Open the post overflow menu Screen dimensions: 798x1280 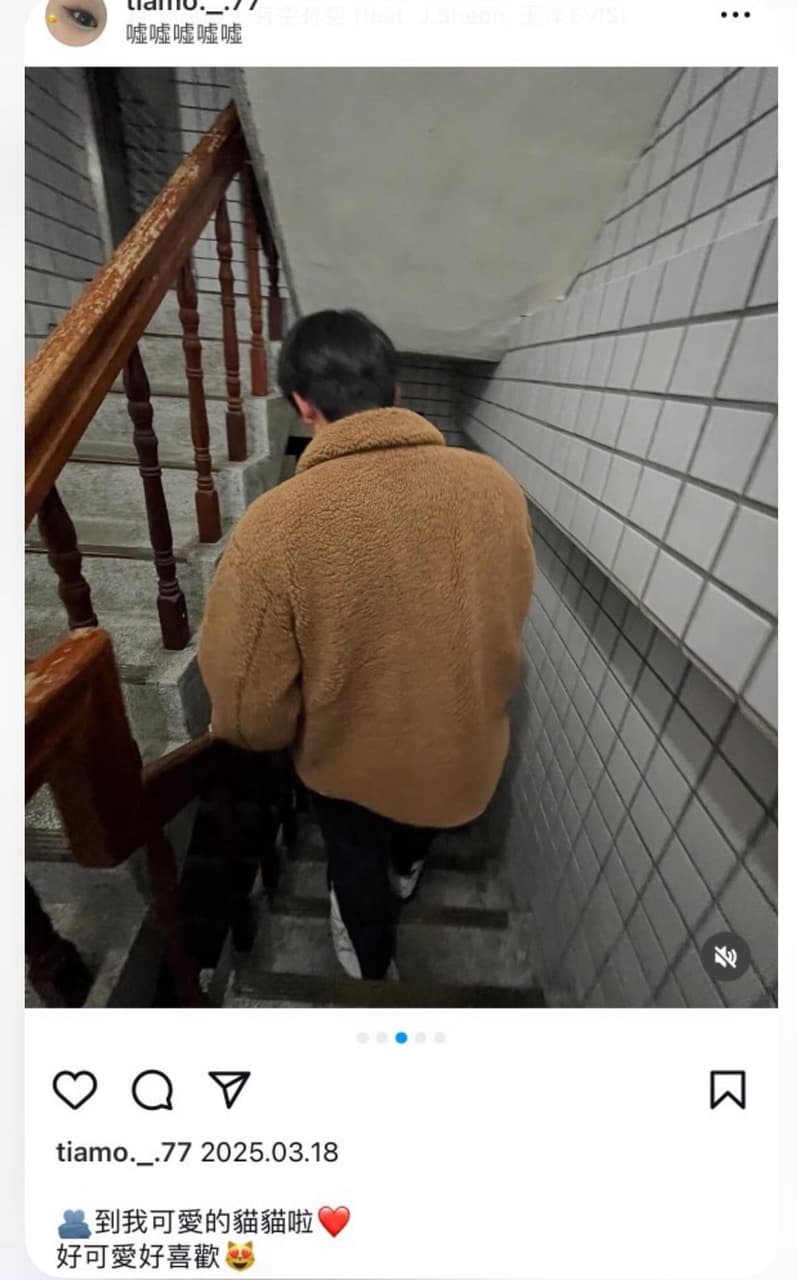735,15
